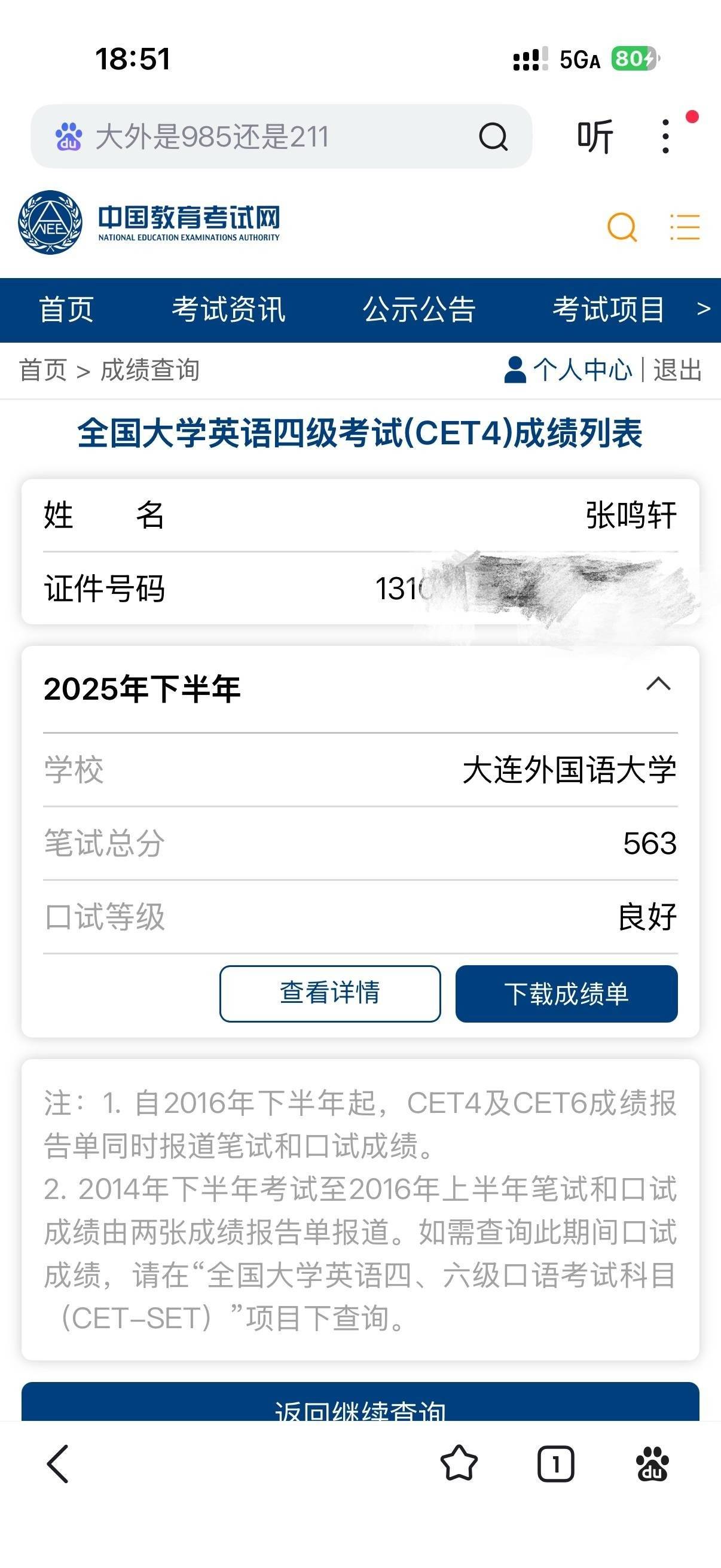Show more nav tabs with the arrow

click(x=703, y=309)
